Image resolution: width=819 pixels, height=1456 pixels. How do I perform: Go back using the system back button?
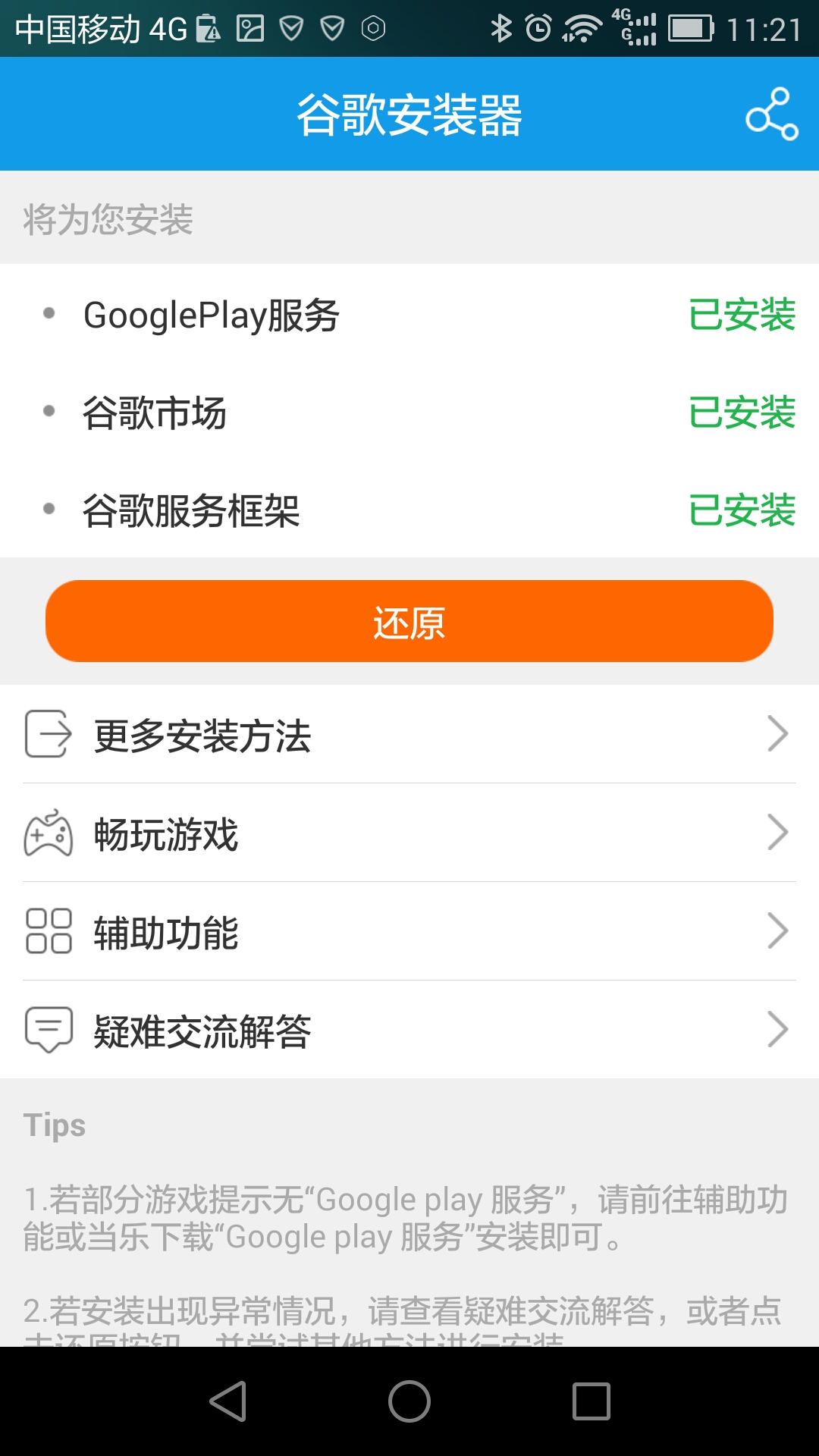227,1401
